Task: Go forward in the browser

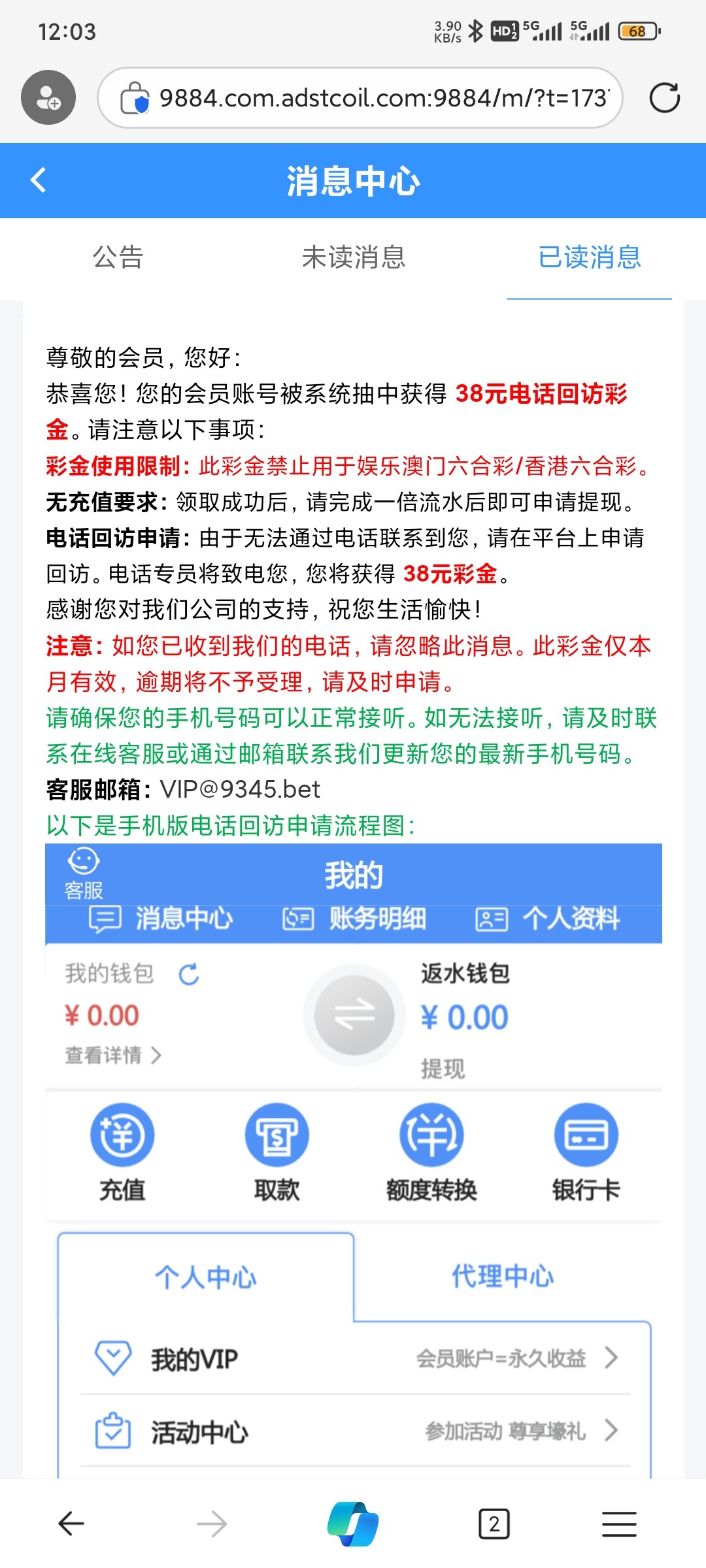Action: tap(212, 1524)
